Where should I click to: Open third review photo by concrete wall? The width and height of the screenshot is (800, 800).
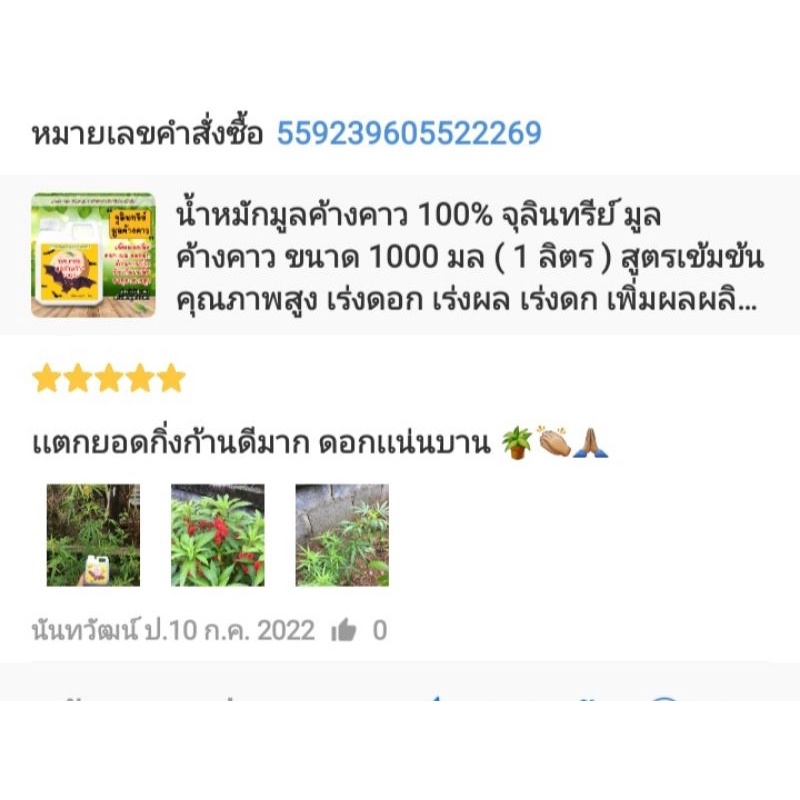(342, 535)
